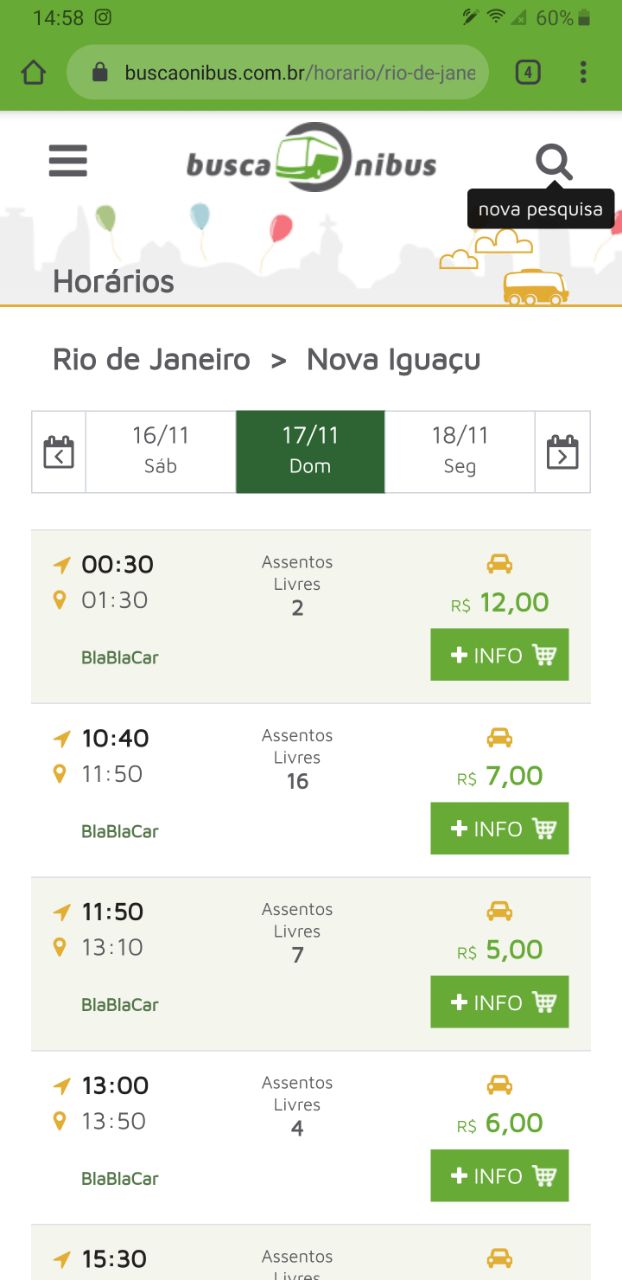The height and width of the screenshot is (1280, 622).
Task: Open the hamburger menu
Action: (x=68, y=161)
